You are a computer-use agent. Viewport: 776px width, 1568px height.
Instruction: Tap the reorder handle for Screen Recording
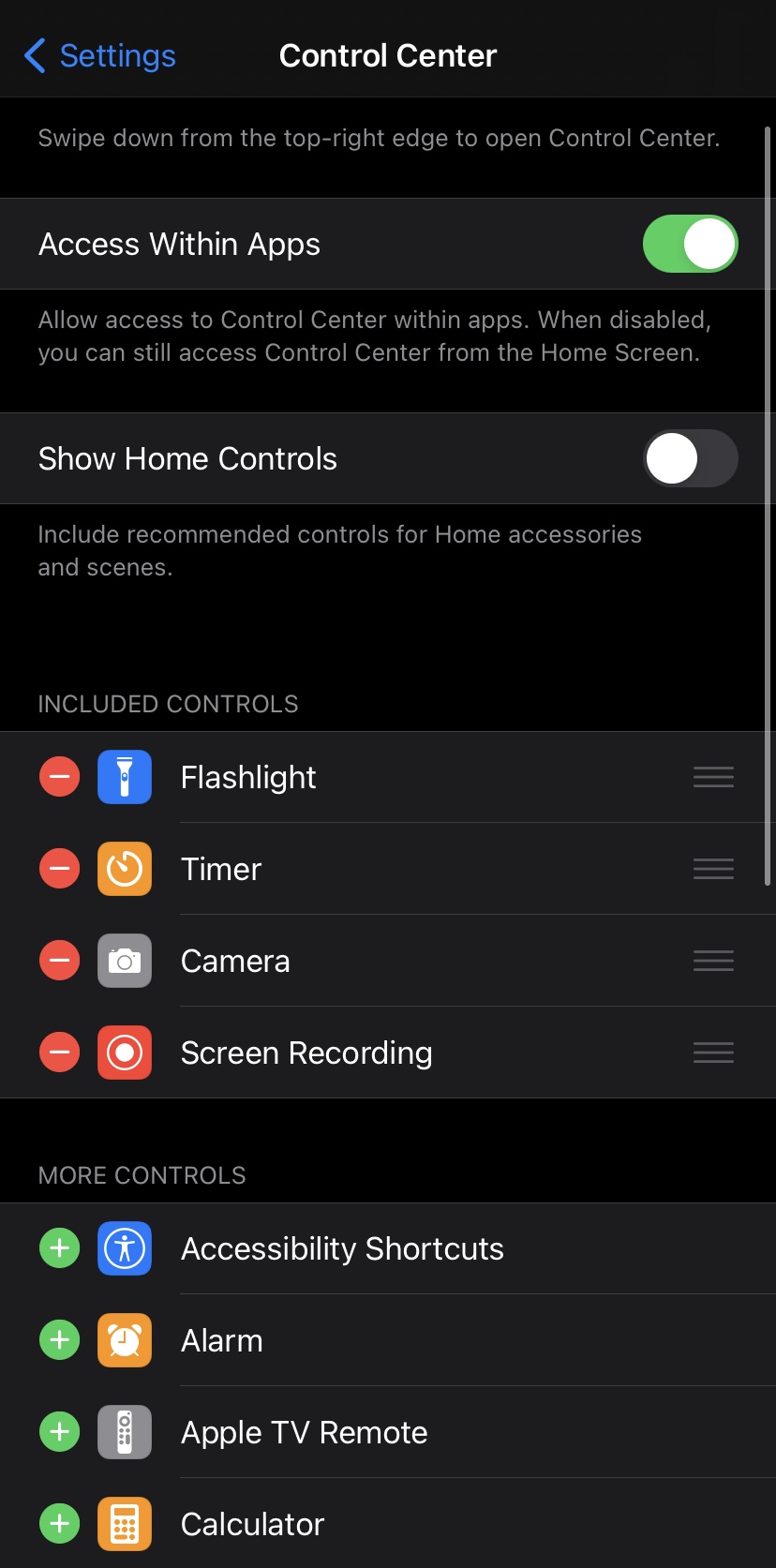point(713,1053)
